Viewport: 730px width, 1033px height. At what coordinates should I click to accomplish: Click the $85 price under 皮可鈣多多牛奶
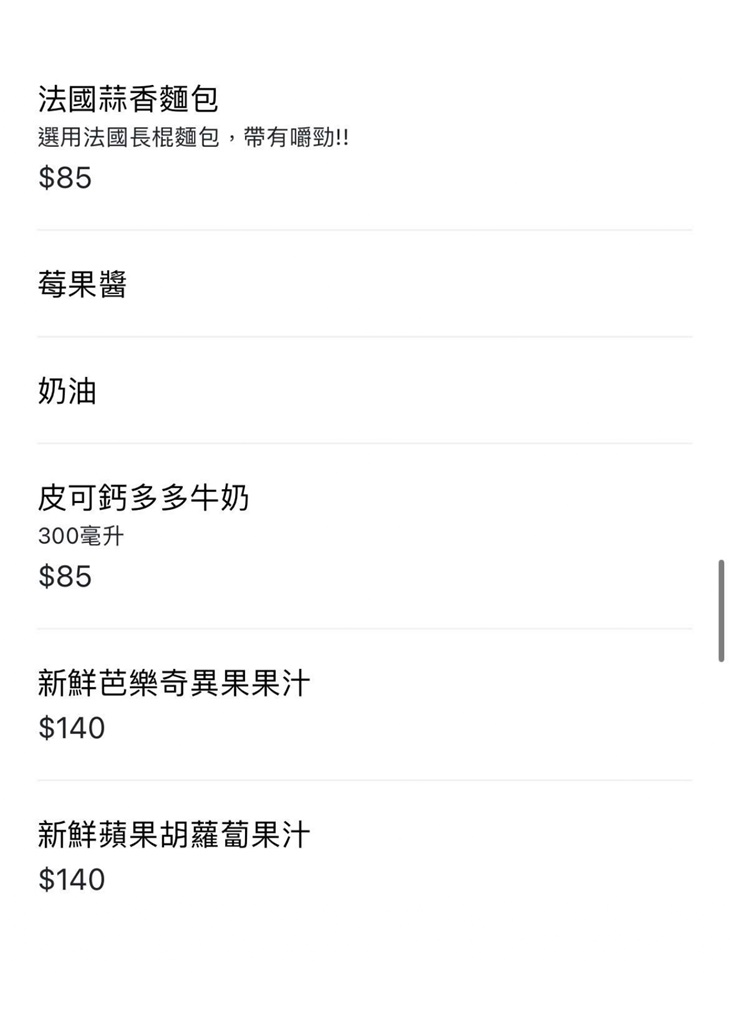click(x=62, y=577)
